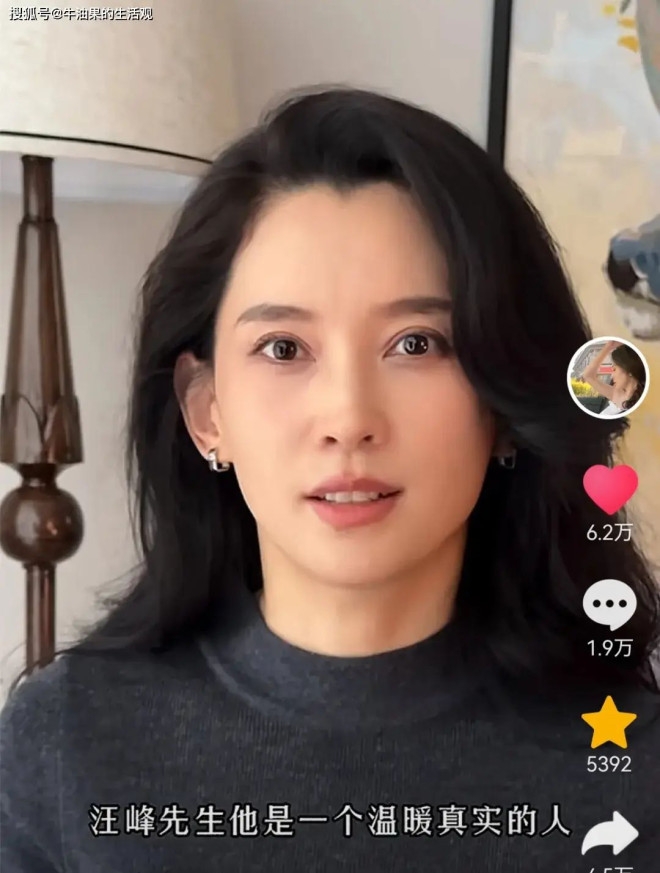Open the comments with 1.9万 replies

click(x=609, y=605)
